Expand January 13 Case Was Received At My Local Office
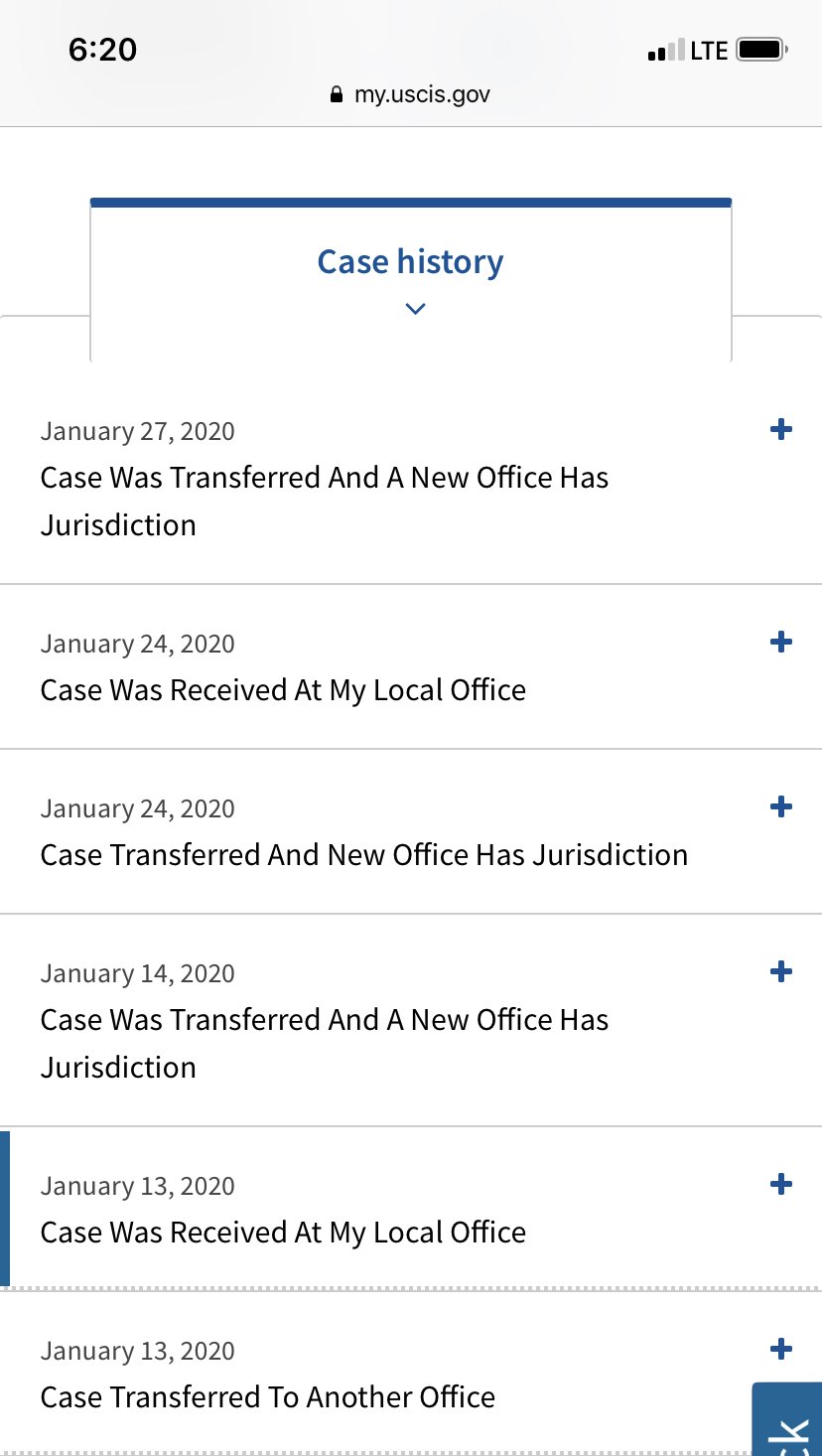Image resolution: width=822 pixels, height=1456 pixels. pyautogui.click(x=781, y=1184)
